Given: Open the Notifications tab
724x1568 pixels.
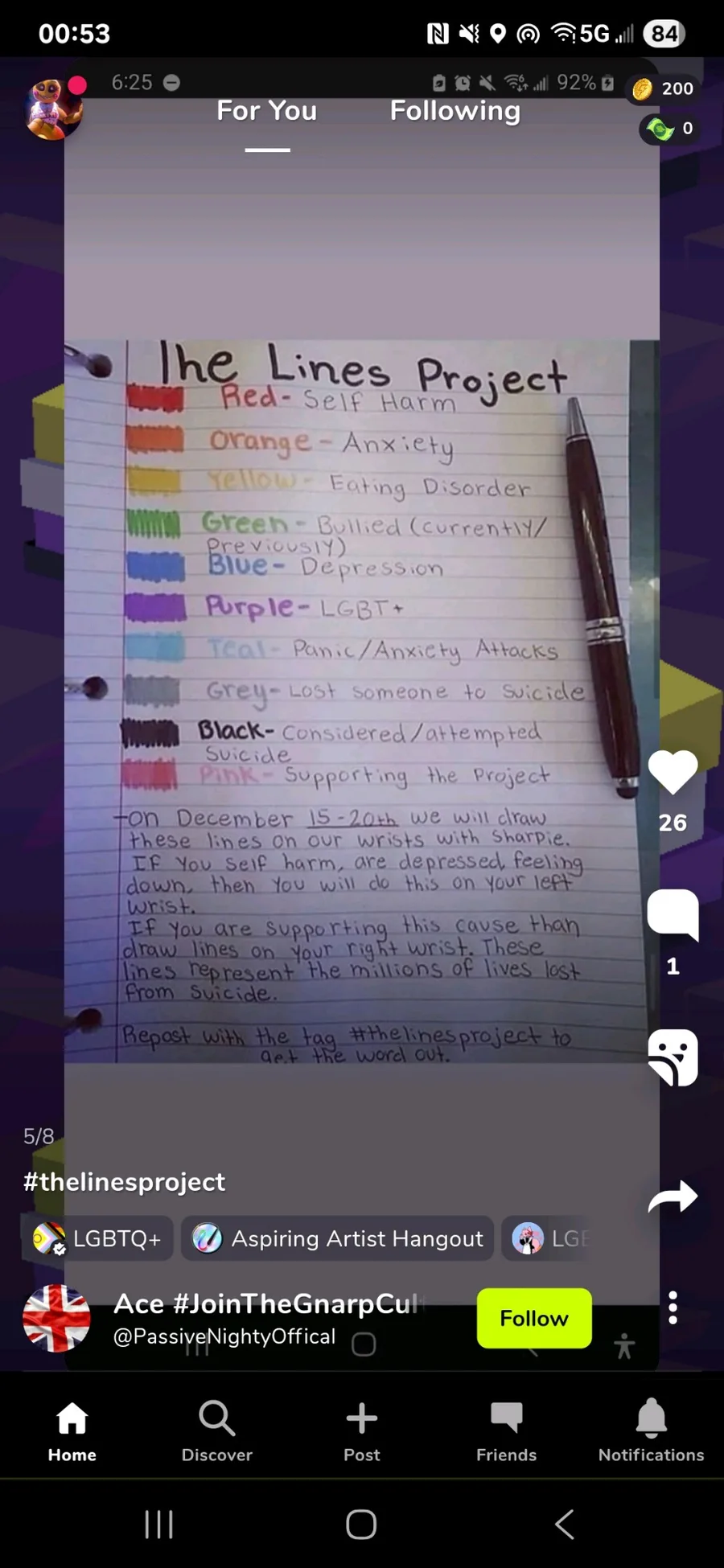Looking at the screenshot, I should (x=651, y=1431).
